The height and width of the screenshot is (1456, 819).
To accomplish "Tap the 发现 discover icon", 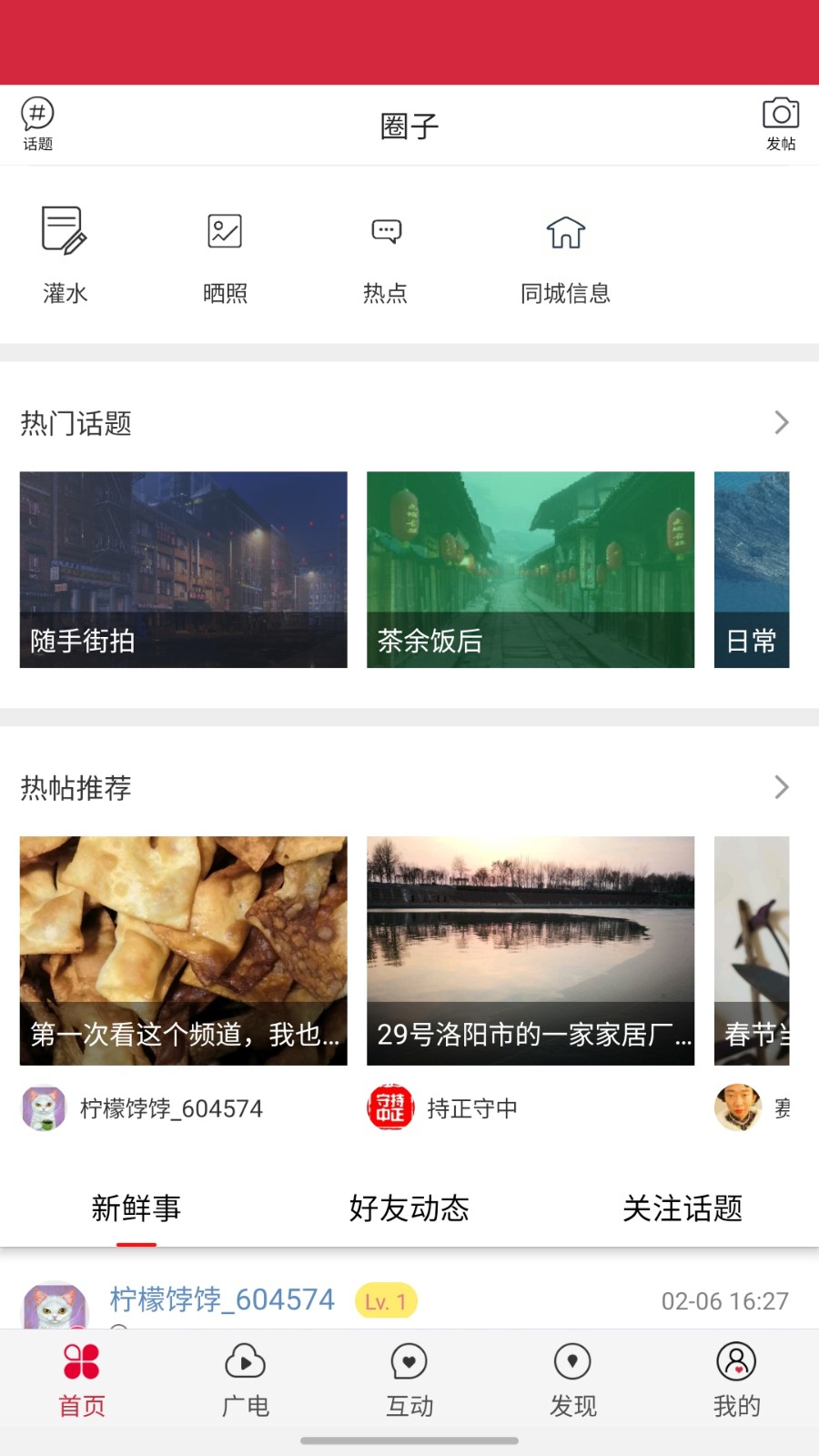I will pos(572,1380).
